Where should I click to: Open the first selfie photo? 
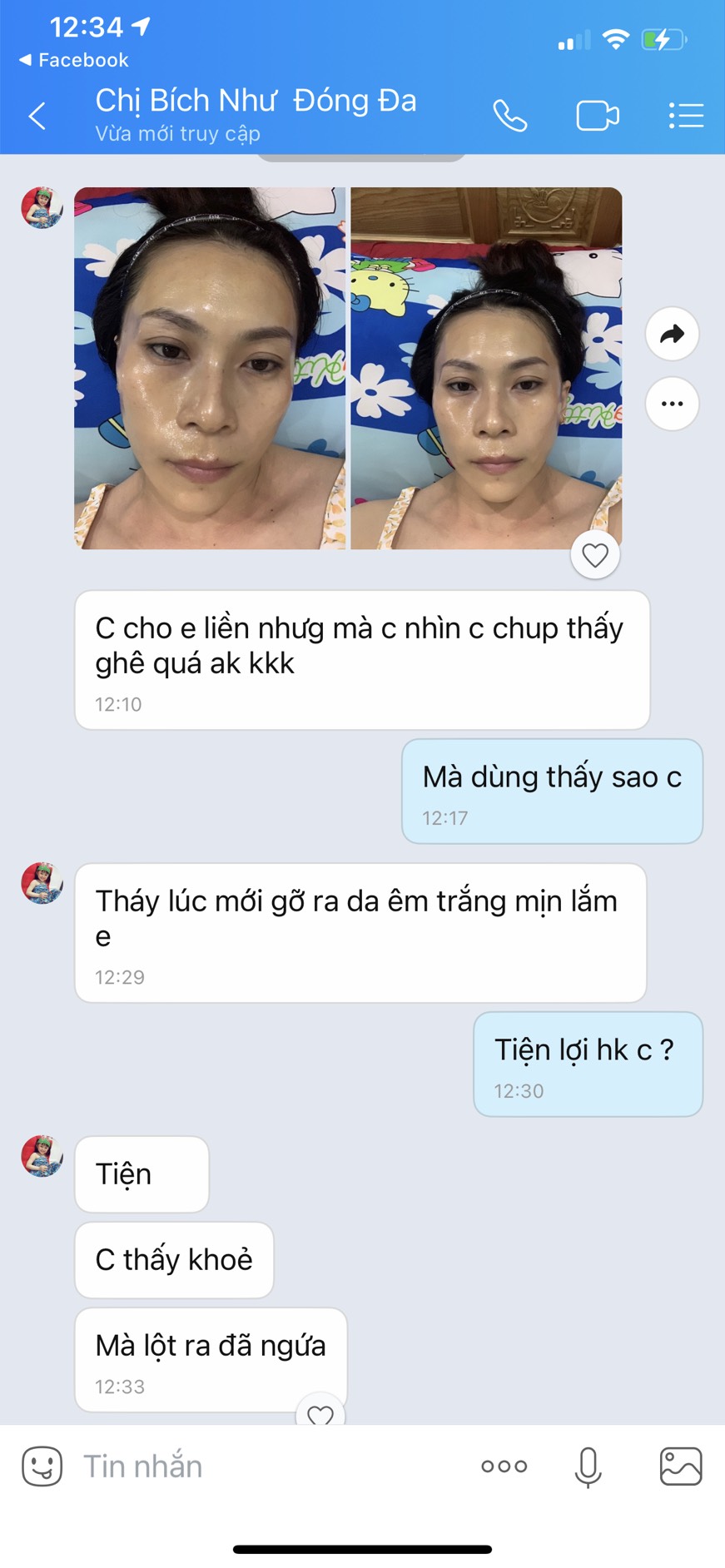(210, 368)
